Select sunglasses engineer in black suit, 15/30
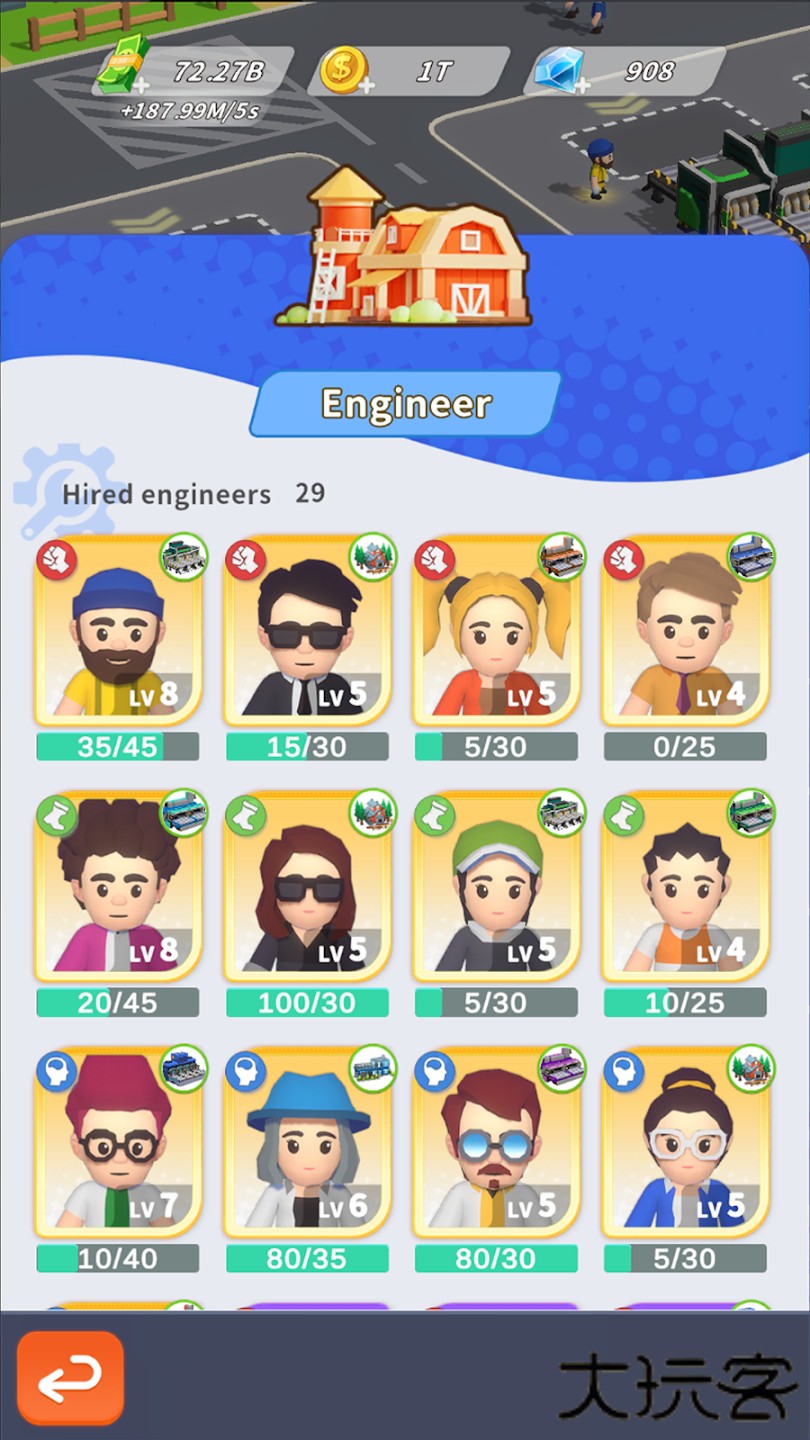The image size is (810, 1440). coord(307,632)
